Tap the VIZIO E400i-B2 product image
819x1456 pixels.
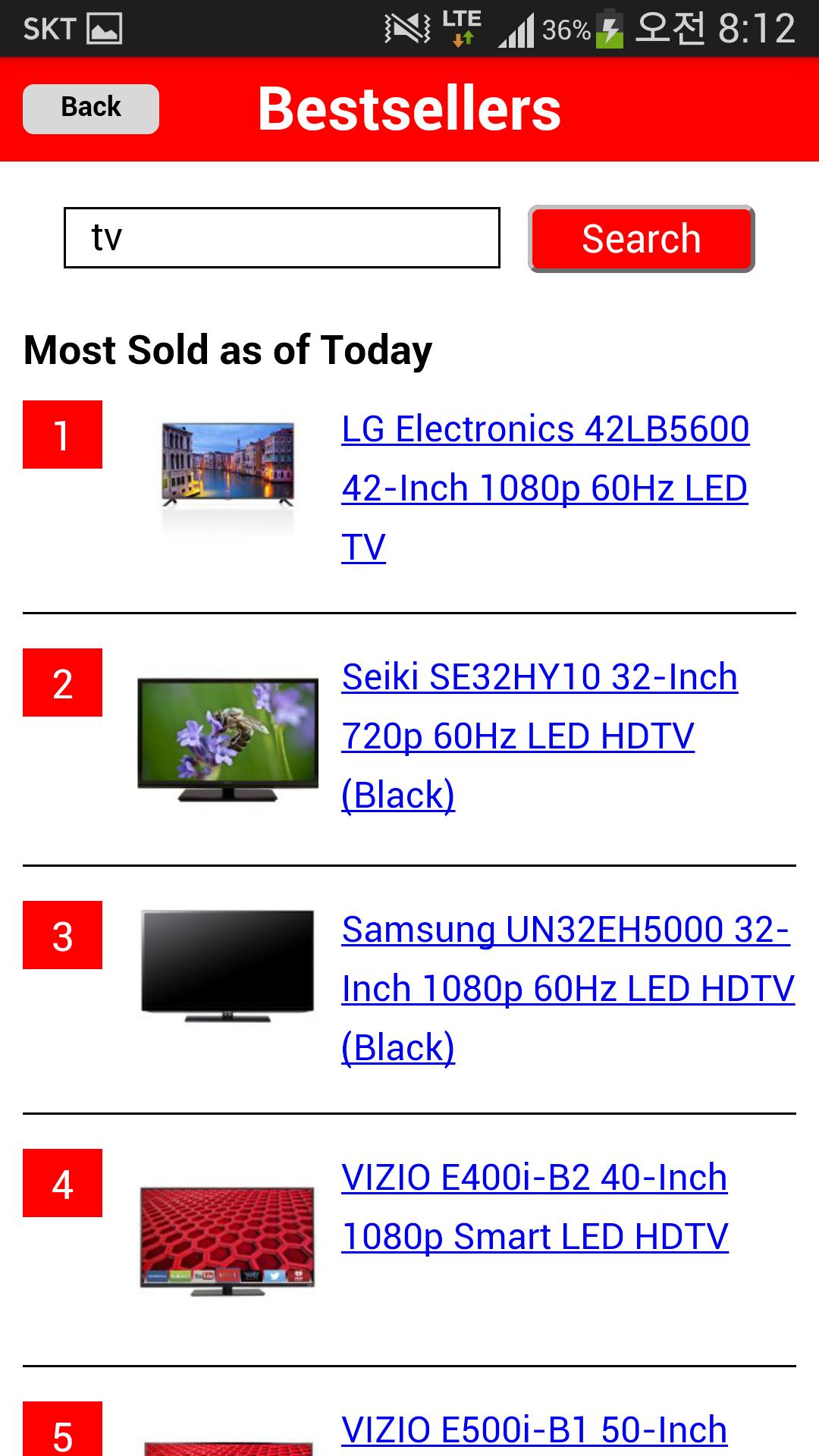pos(227,1241)
